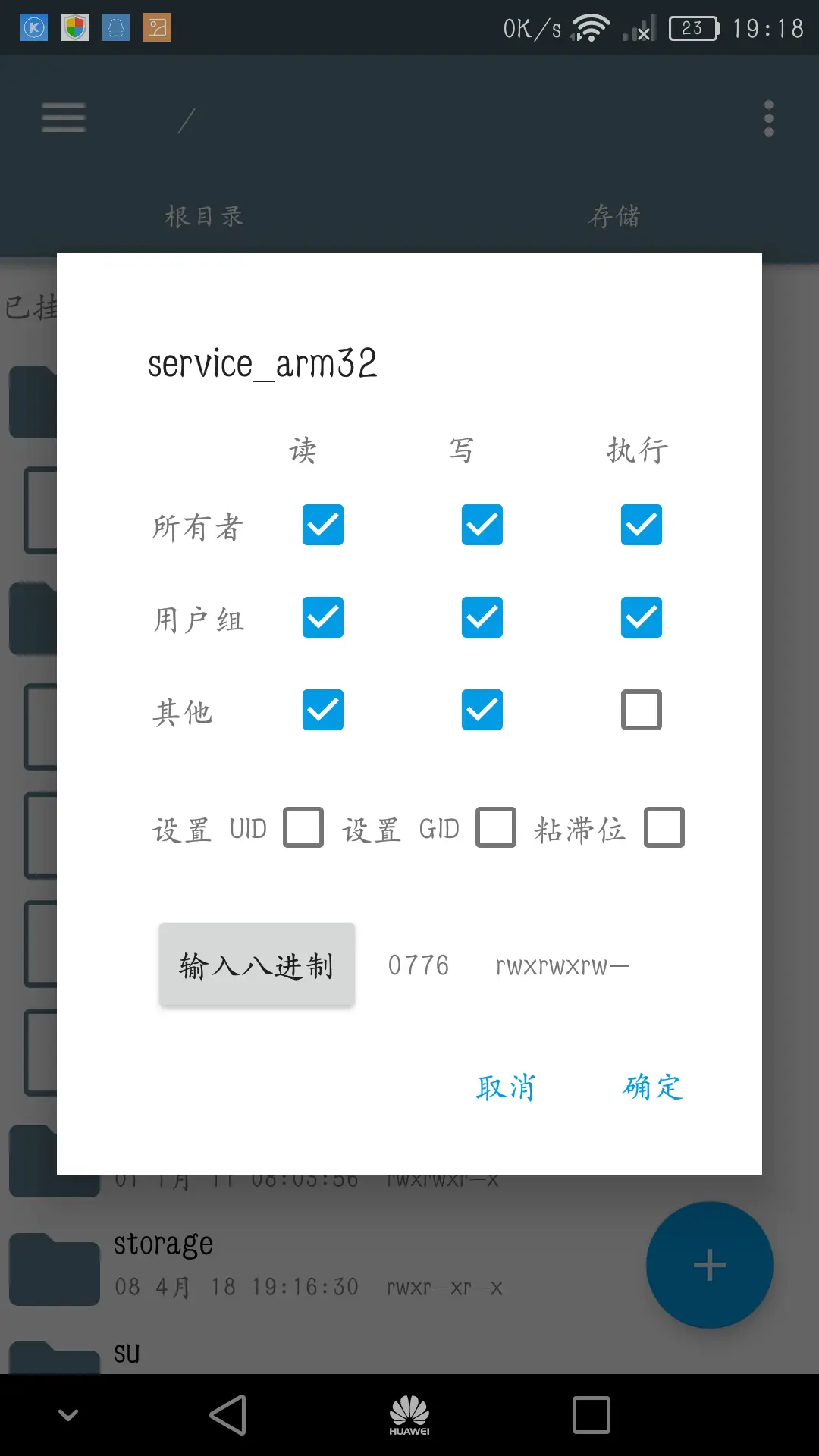
Task: Uncheck owner (所有者) execute permission
Action: tap(642, 525)
